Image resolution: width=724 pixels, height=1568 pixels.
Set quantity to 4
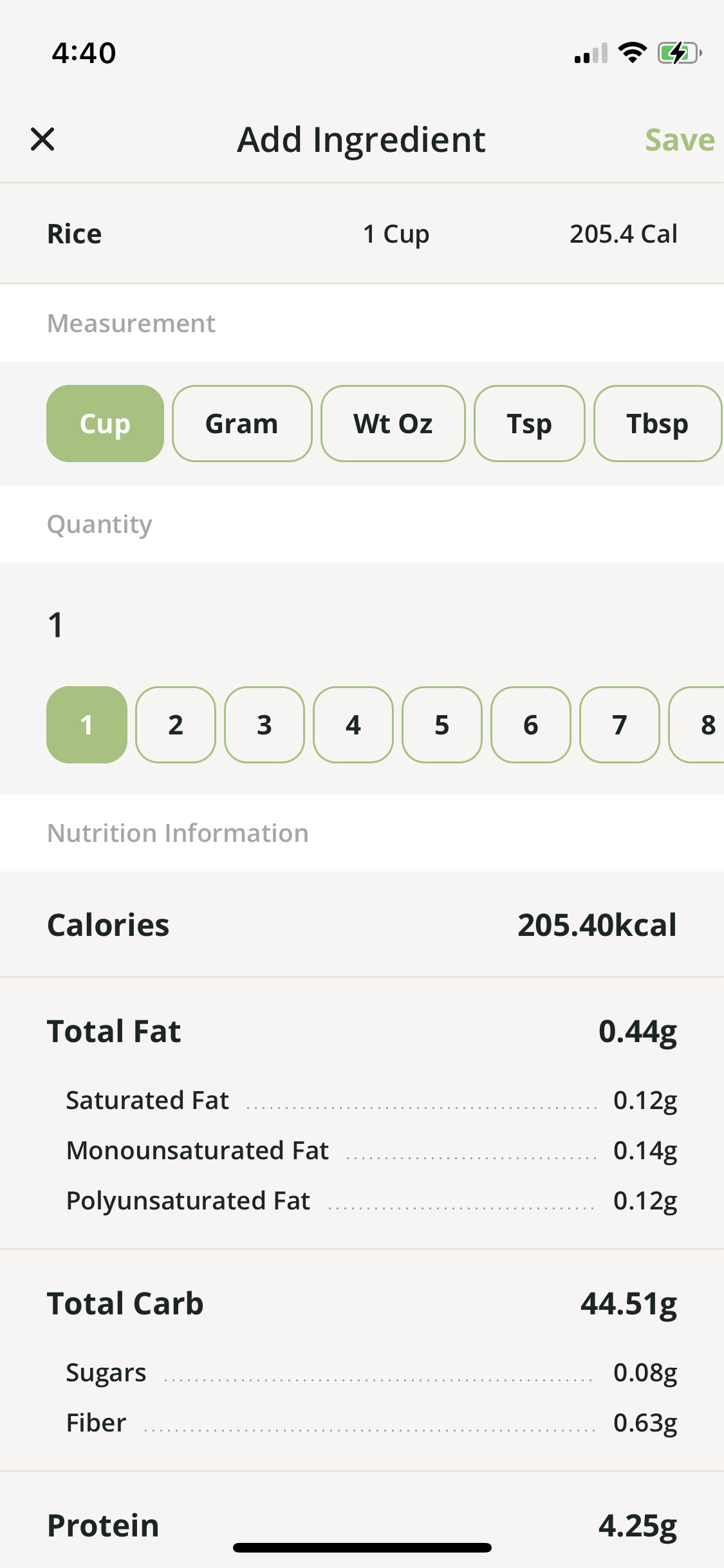[x=353, y=725]
